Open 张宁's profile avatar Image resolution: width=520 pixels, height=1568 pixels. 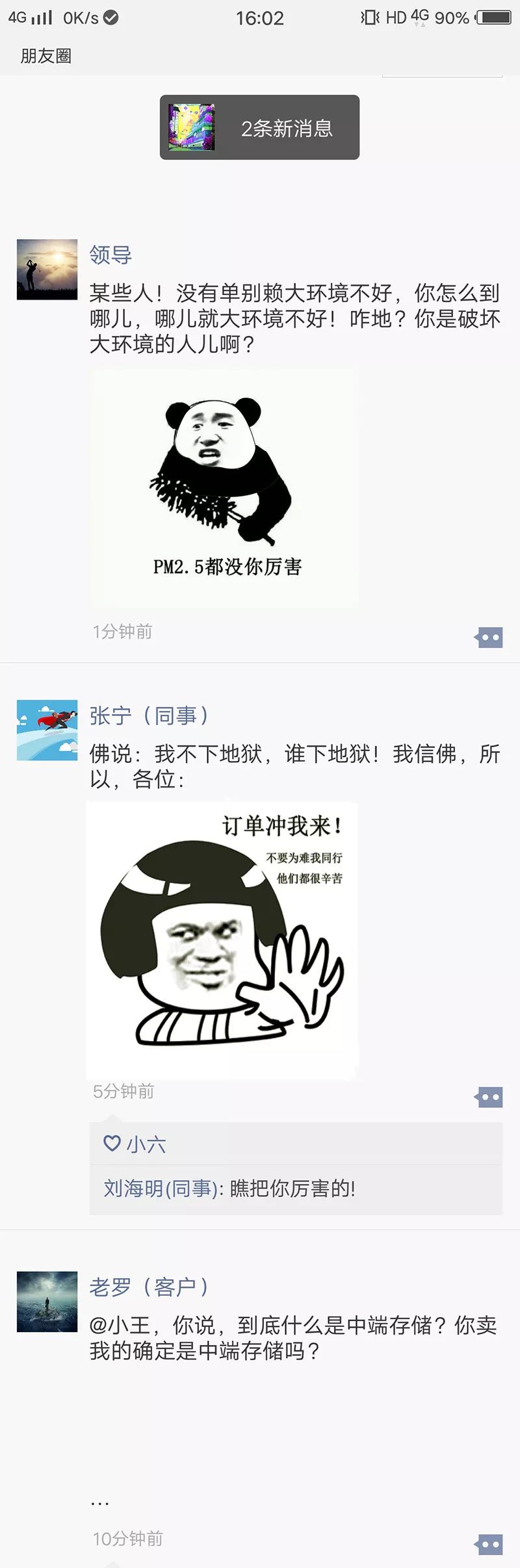pyautogui.click(x=47, y=730)
